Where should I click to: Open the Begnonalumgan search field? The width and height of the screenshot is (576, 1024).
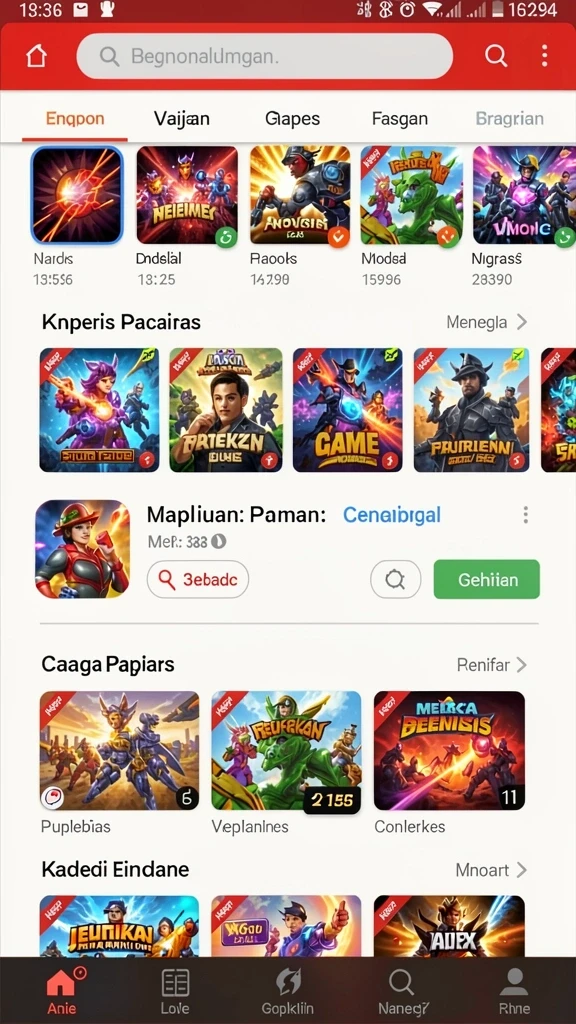pos(264,56)
